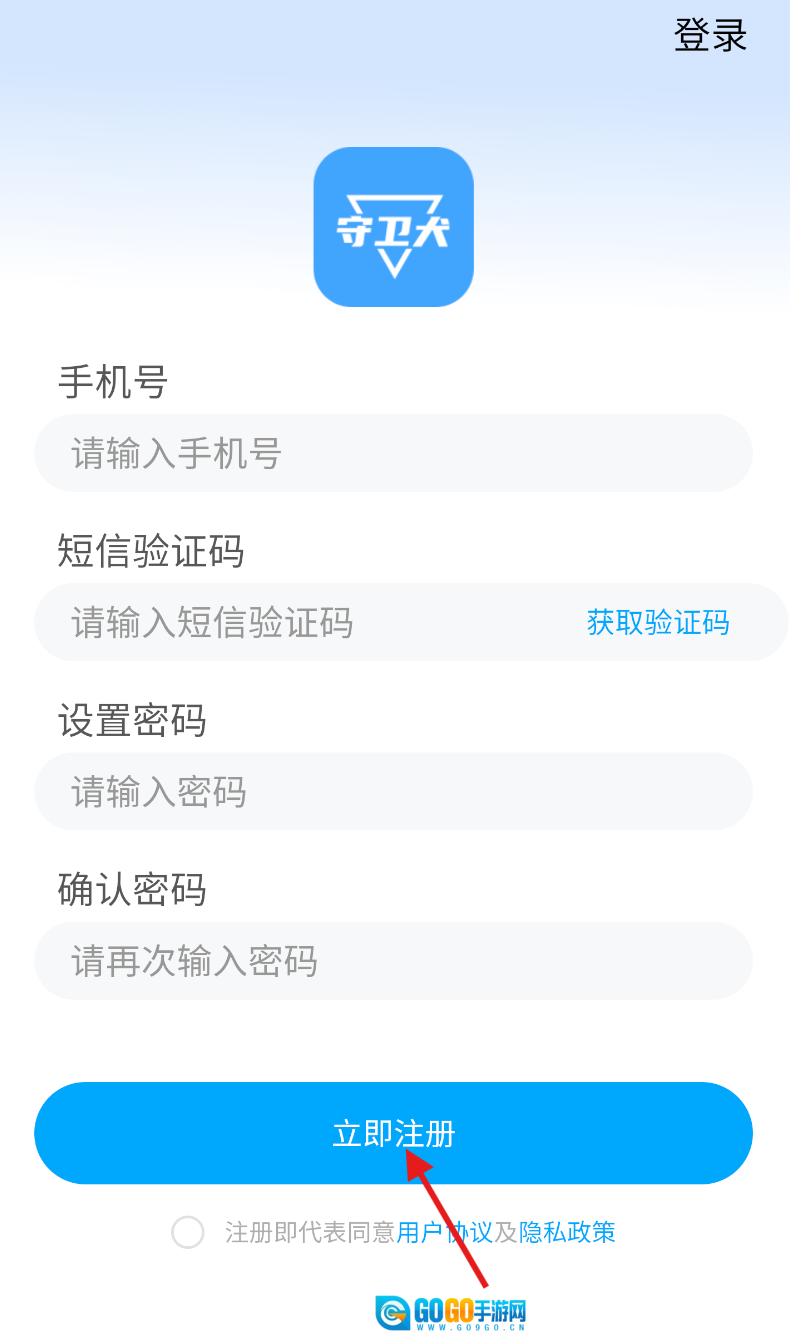Screen dimensions: 790x1341
Task: Request code via 获取验证码
Action: pyautogui.click(x=657, y=623)
